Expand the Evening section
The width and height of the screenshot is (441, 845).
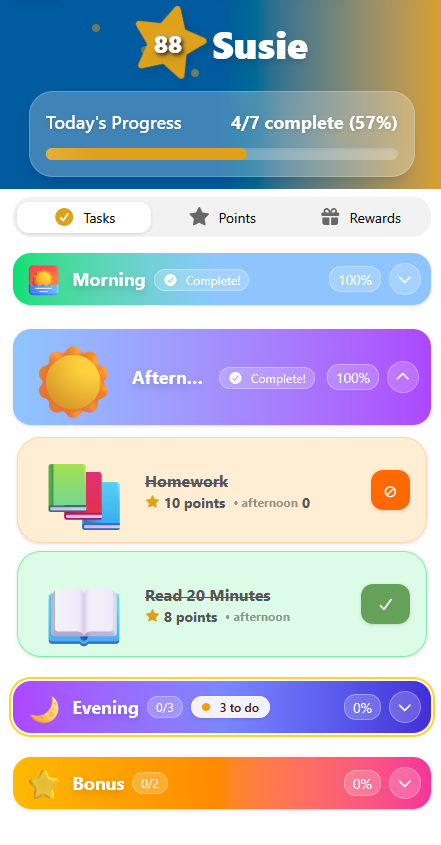(405, 708)
